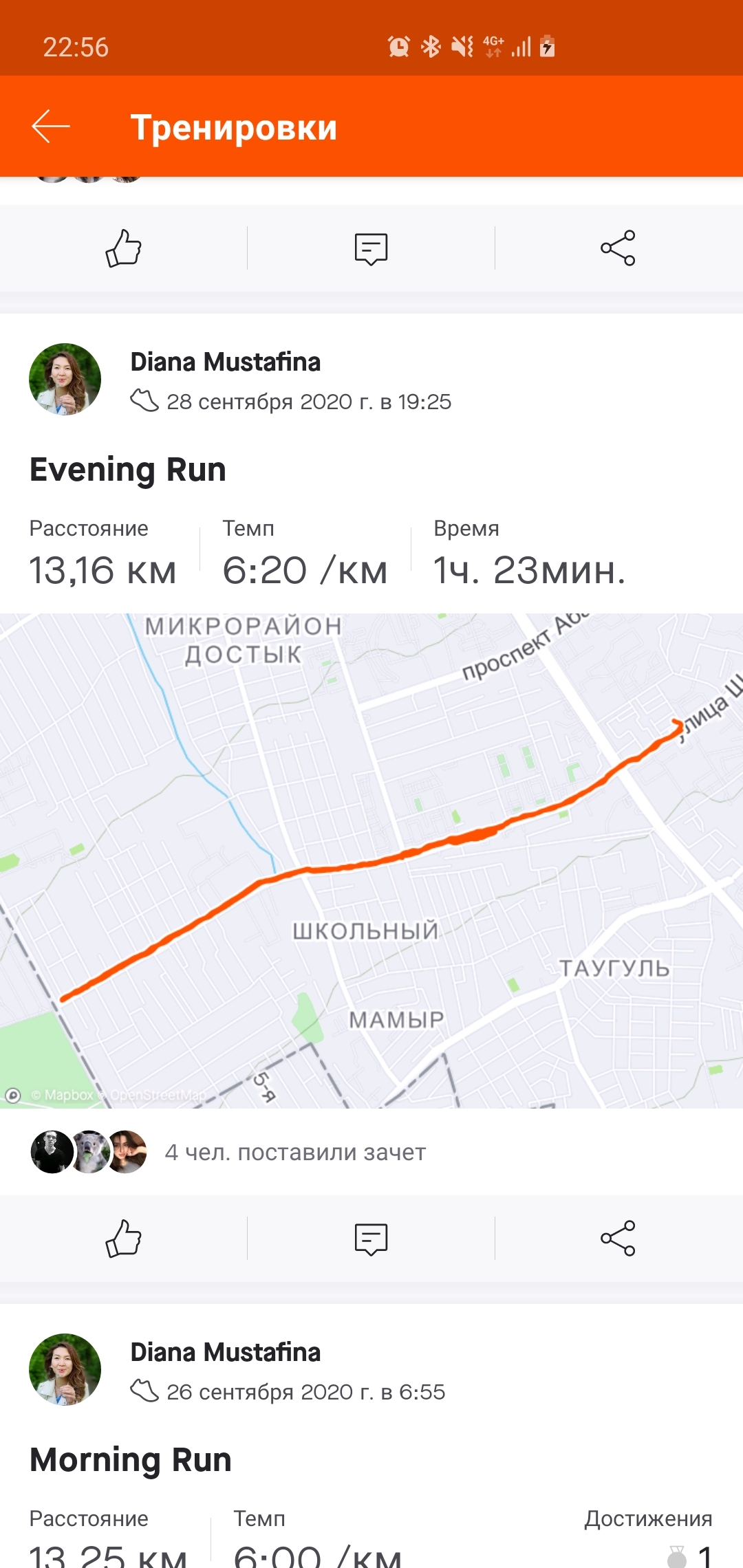Share the activity above Evening Run
The image size is (743, 1568).
tap(618, 248)
